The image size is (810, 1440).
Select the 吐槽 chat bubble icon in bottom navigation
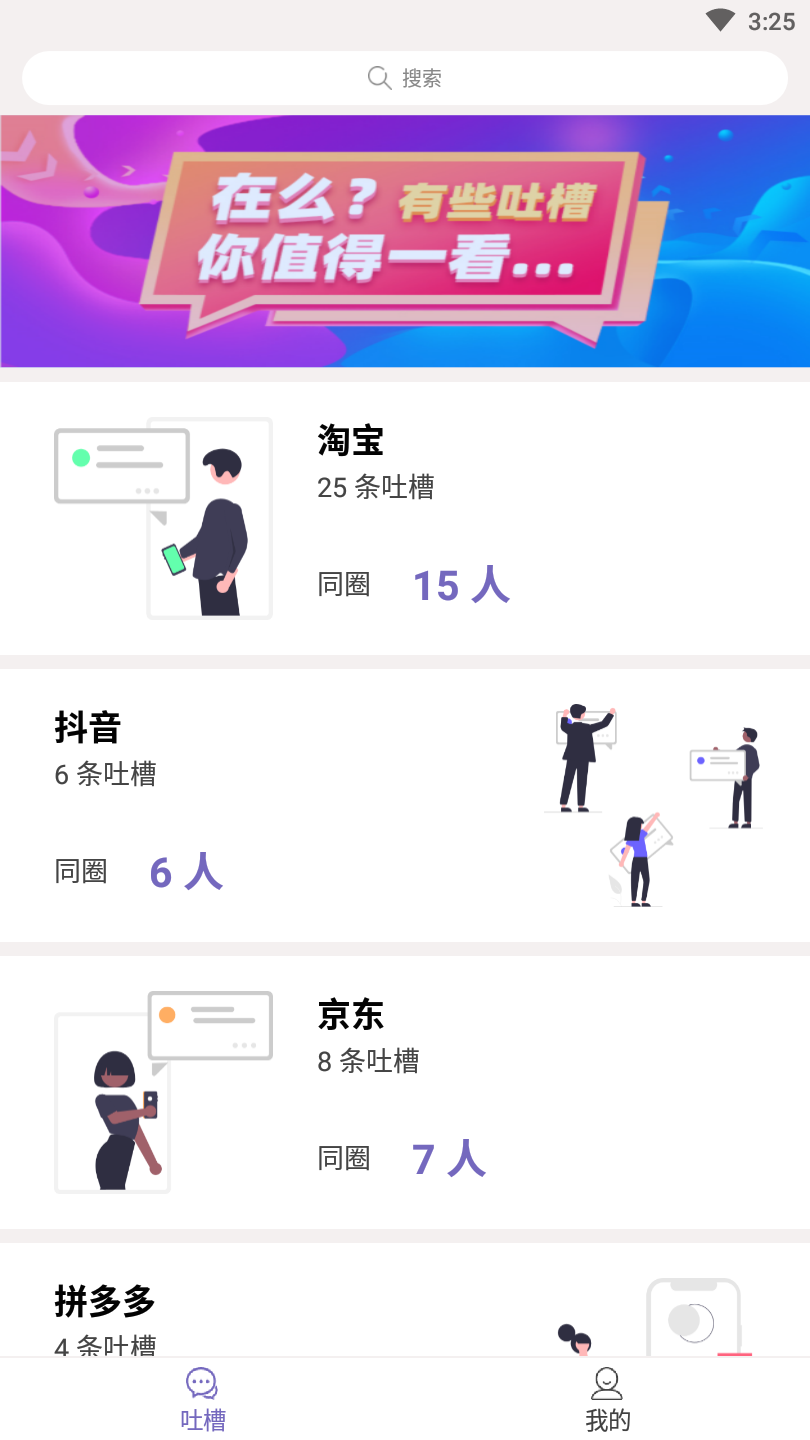pos(202,1383)
